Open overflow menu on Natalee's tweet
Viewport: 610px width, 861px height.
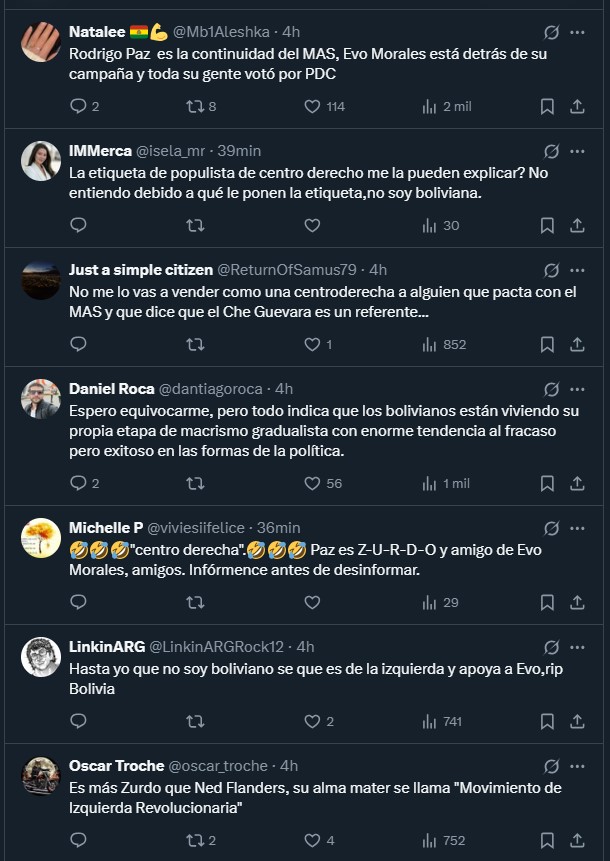coord(577,32)
